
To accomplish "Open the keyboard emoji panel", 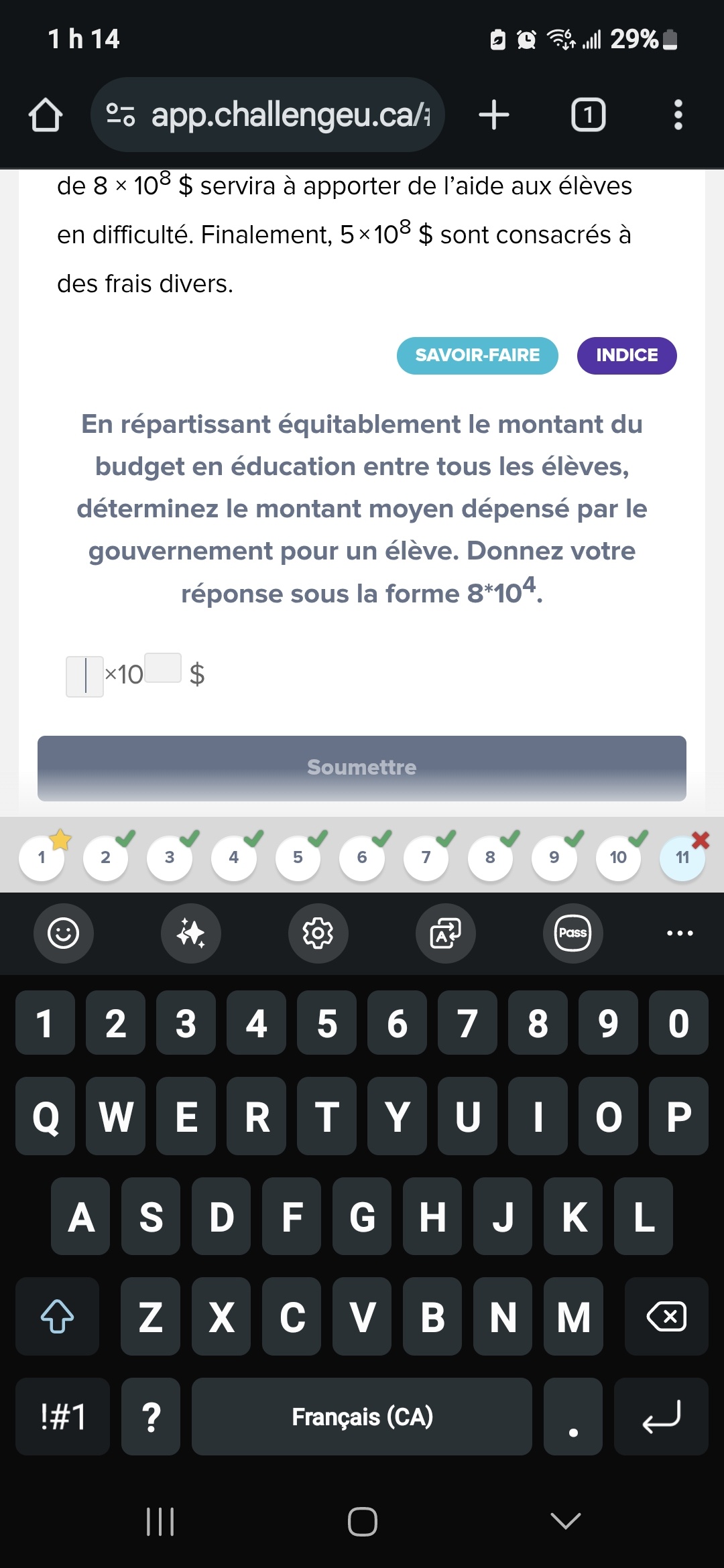I will point(64,933).
